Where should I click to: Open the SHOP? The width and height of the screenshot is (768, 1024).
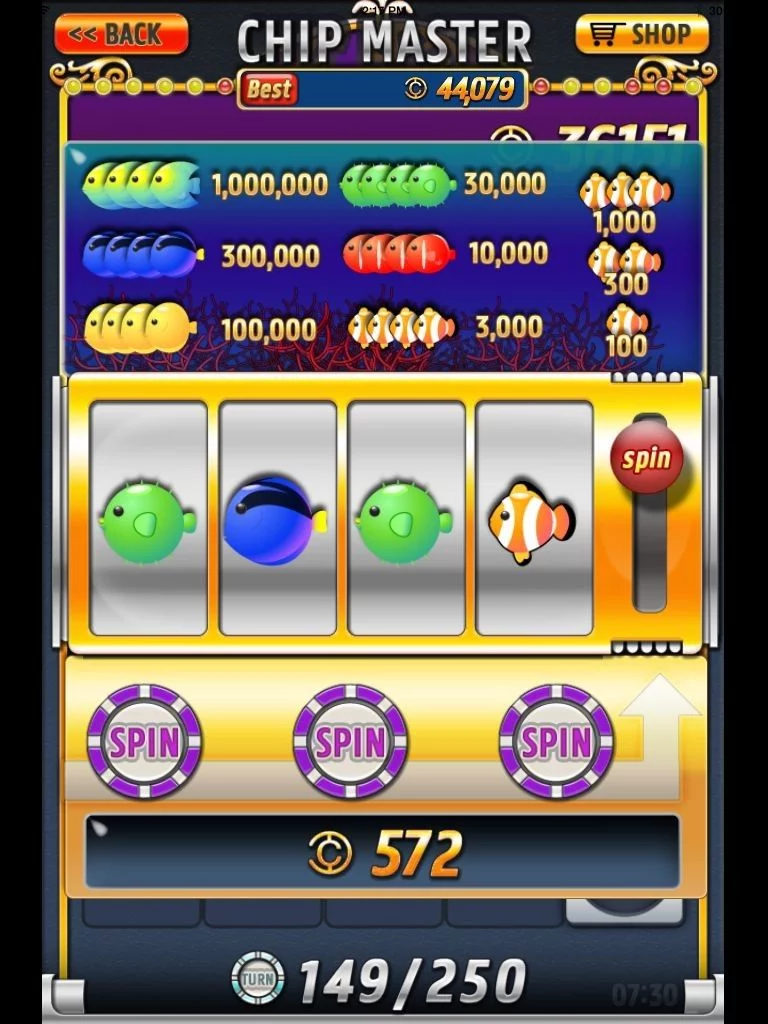pos(642,34)
